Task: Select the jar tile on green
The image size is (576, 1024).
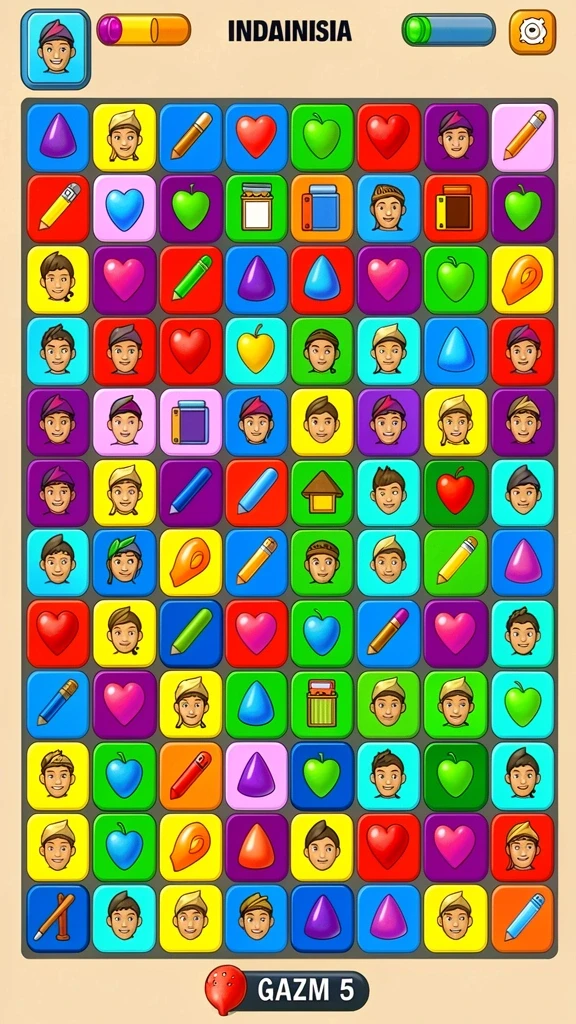Action: pyautogui.click(x=256, y=208)
